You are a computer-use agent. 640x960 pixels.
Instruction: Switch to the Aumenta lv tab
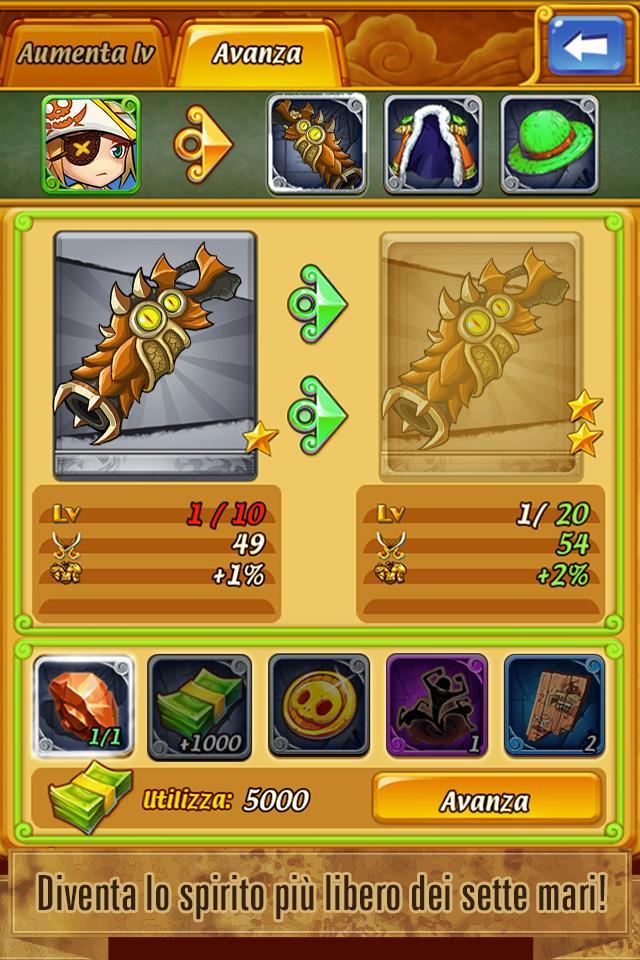[86, 53]
